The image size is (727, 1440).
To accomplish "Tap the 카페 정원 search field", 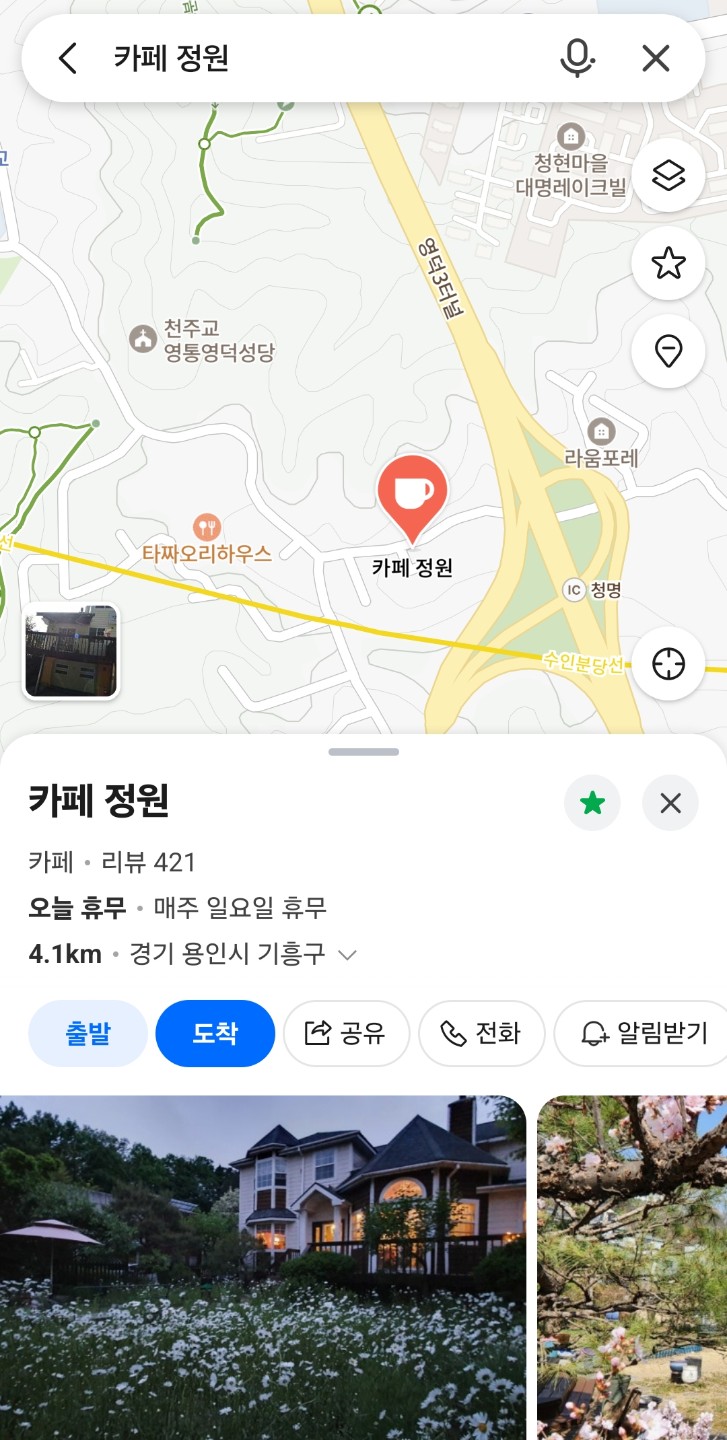I will (320, 59).
